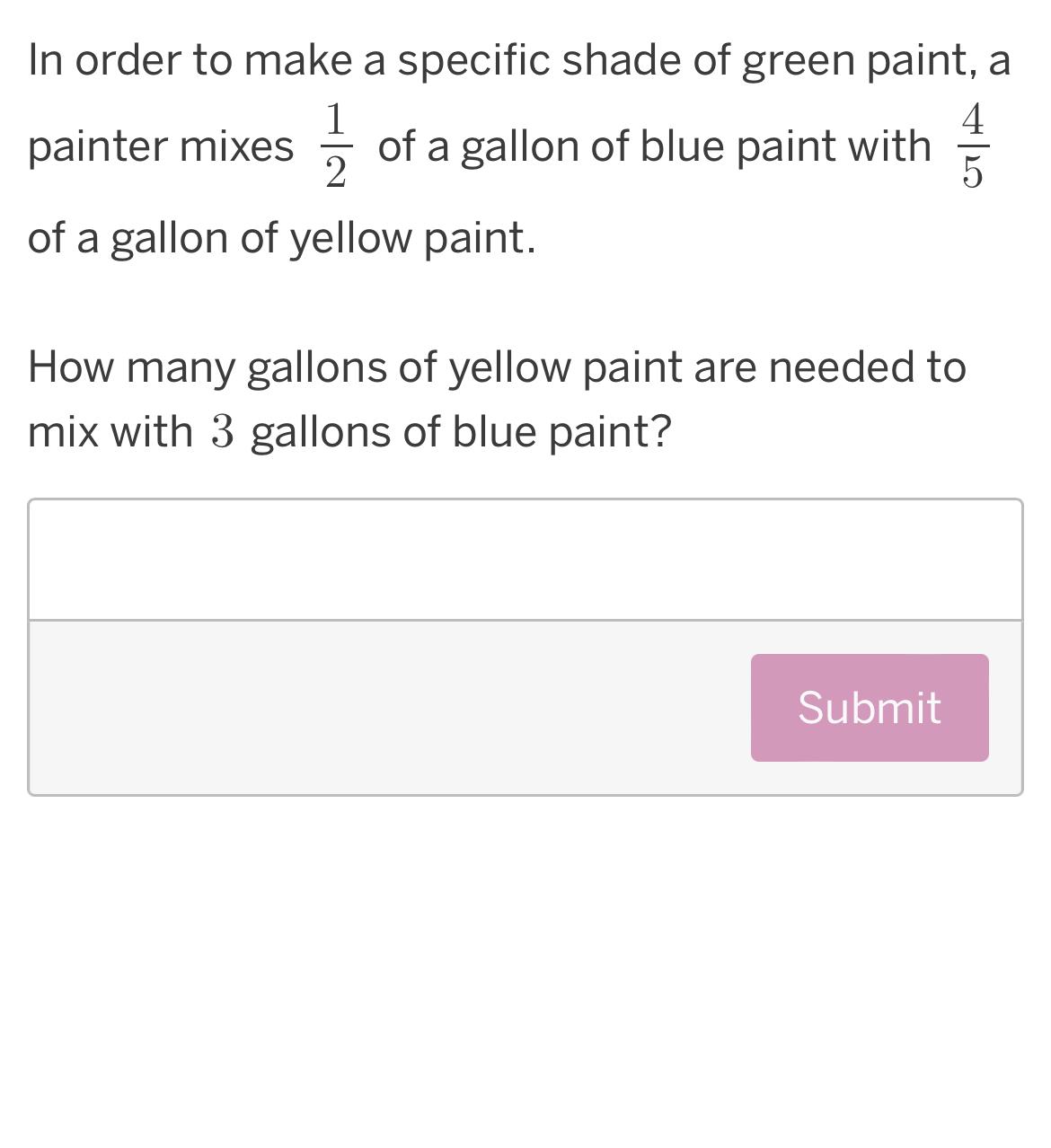Submit the answer

tap(869, 708)
